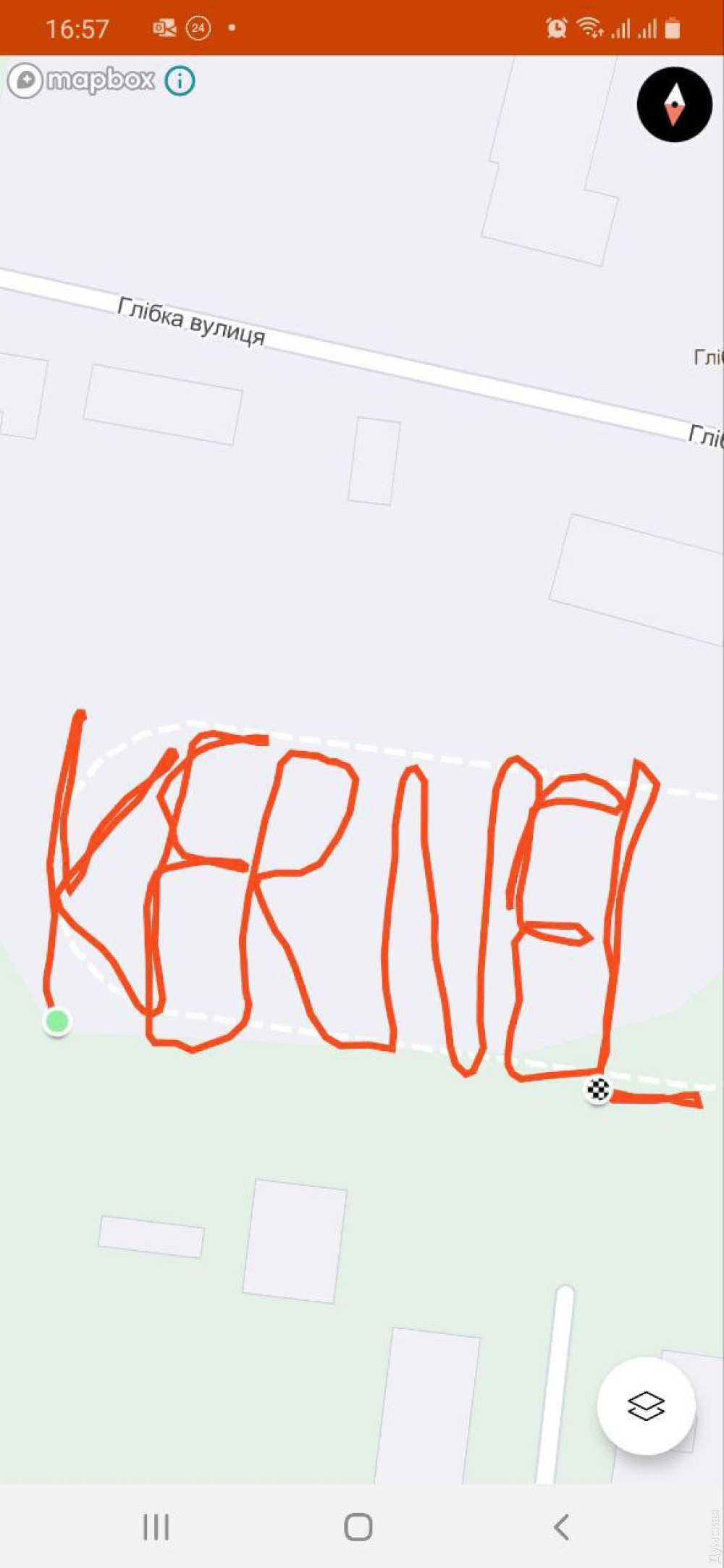The image size is (724, 1568).
Task: Open the Mapbox info icon
Action: pos(180,80)
